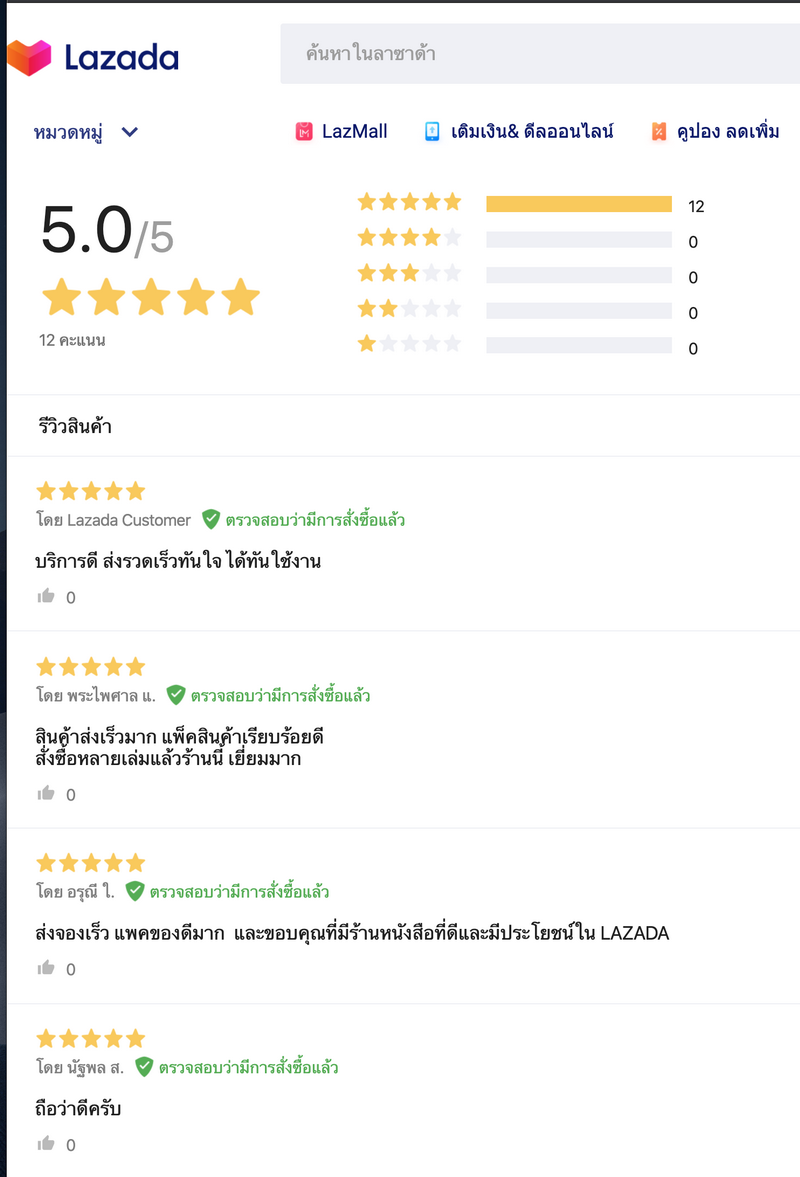This screenshot has height=1177, width=800.
Task: Expand the หมวดหมู่ categories dropdown
Action: pos(86,132)
